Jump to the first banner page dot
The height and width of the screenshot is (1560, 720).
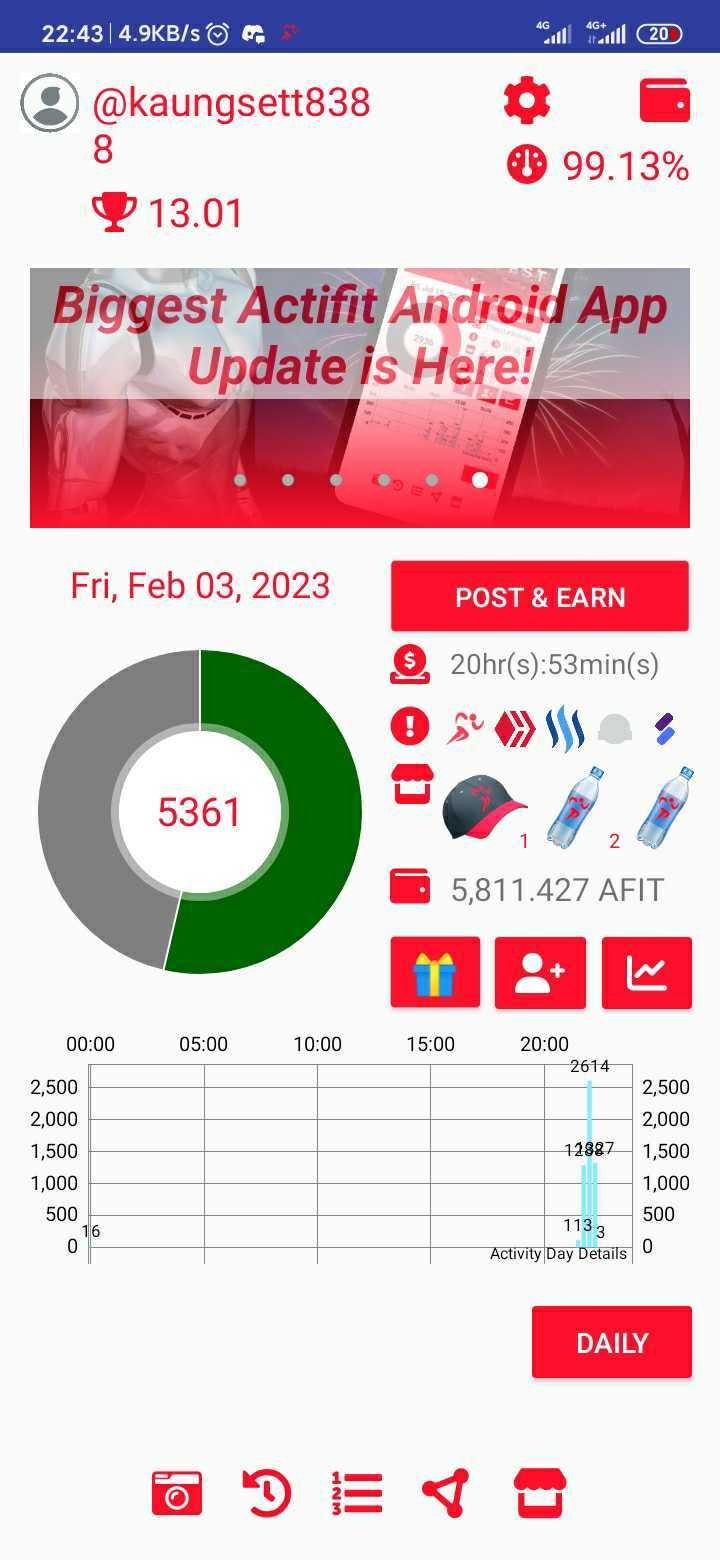pos(240,480)
